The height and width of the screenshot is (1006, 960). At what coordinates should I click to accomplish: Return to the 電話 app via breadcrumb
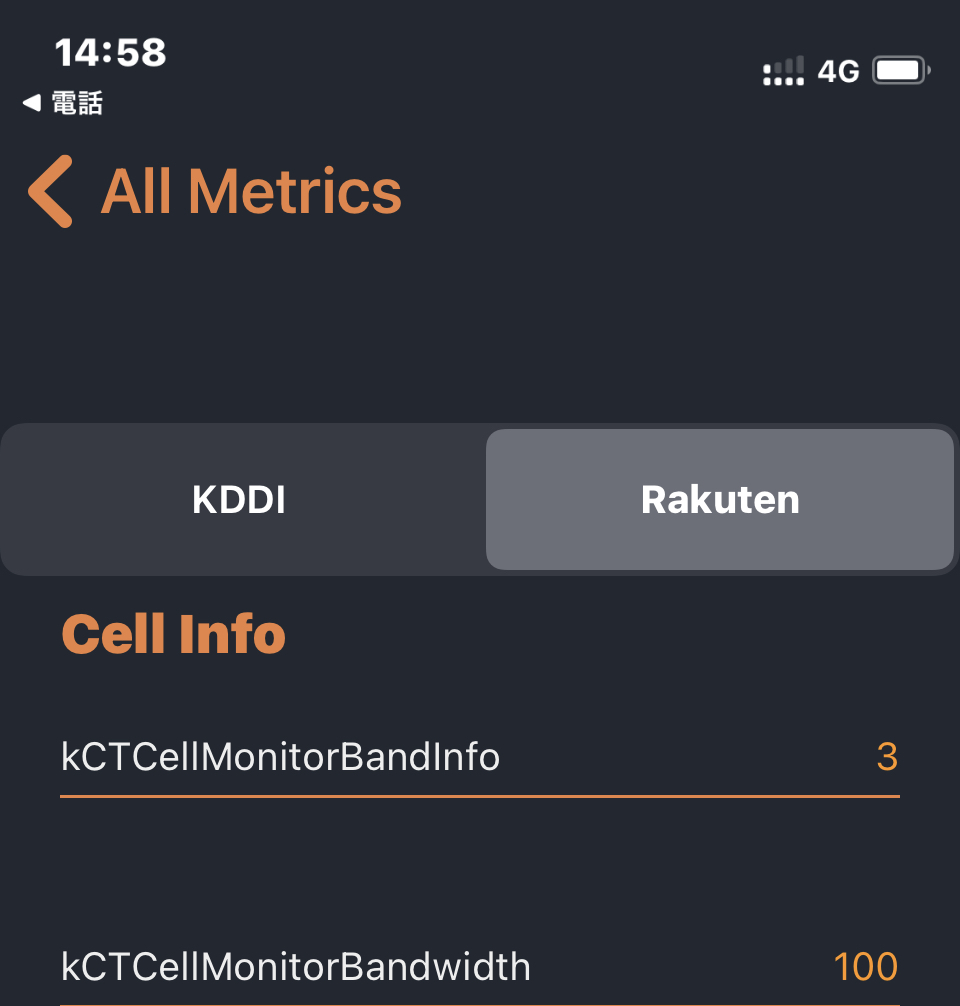pyautogui.click(x=63, y=103)
